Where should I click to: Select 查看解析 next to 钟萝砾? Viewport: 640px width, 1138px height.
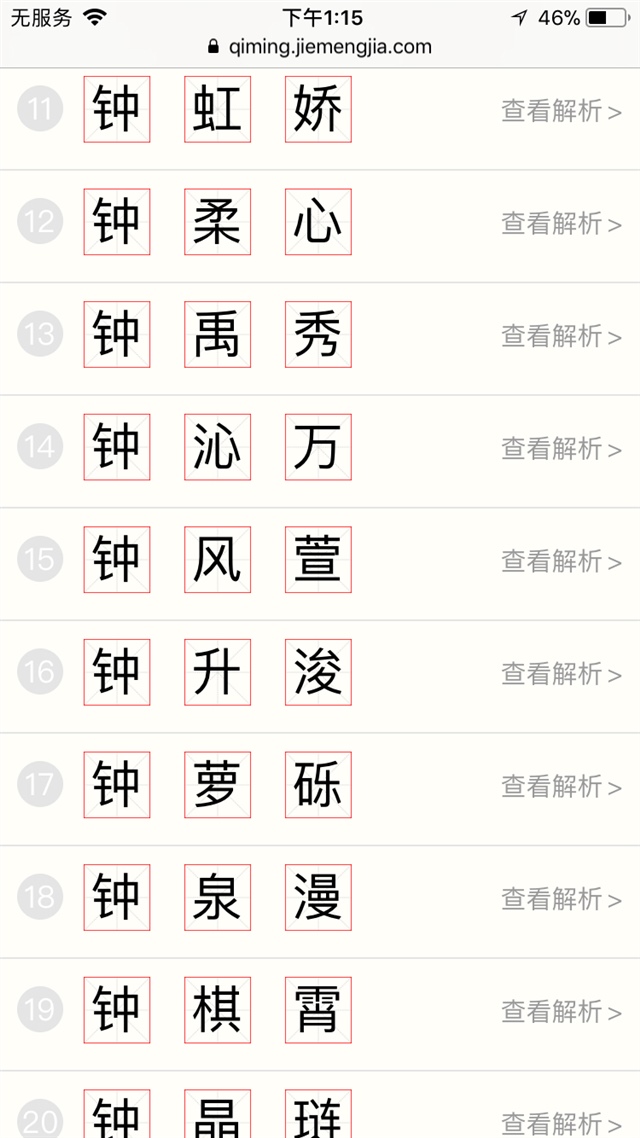pos(560,786)
